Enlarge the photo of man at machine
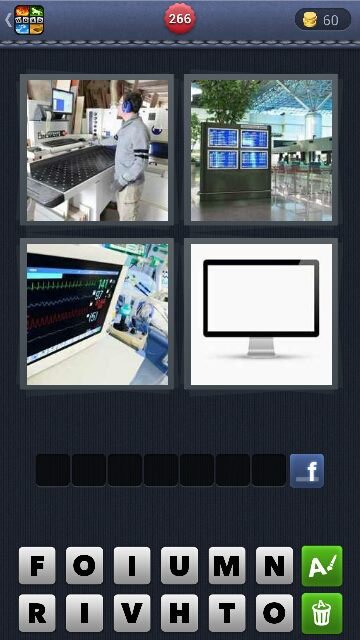This screenshot has width=360, height=640. [x=97, y=150]
